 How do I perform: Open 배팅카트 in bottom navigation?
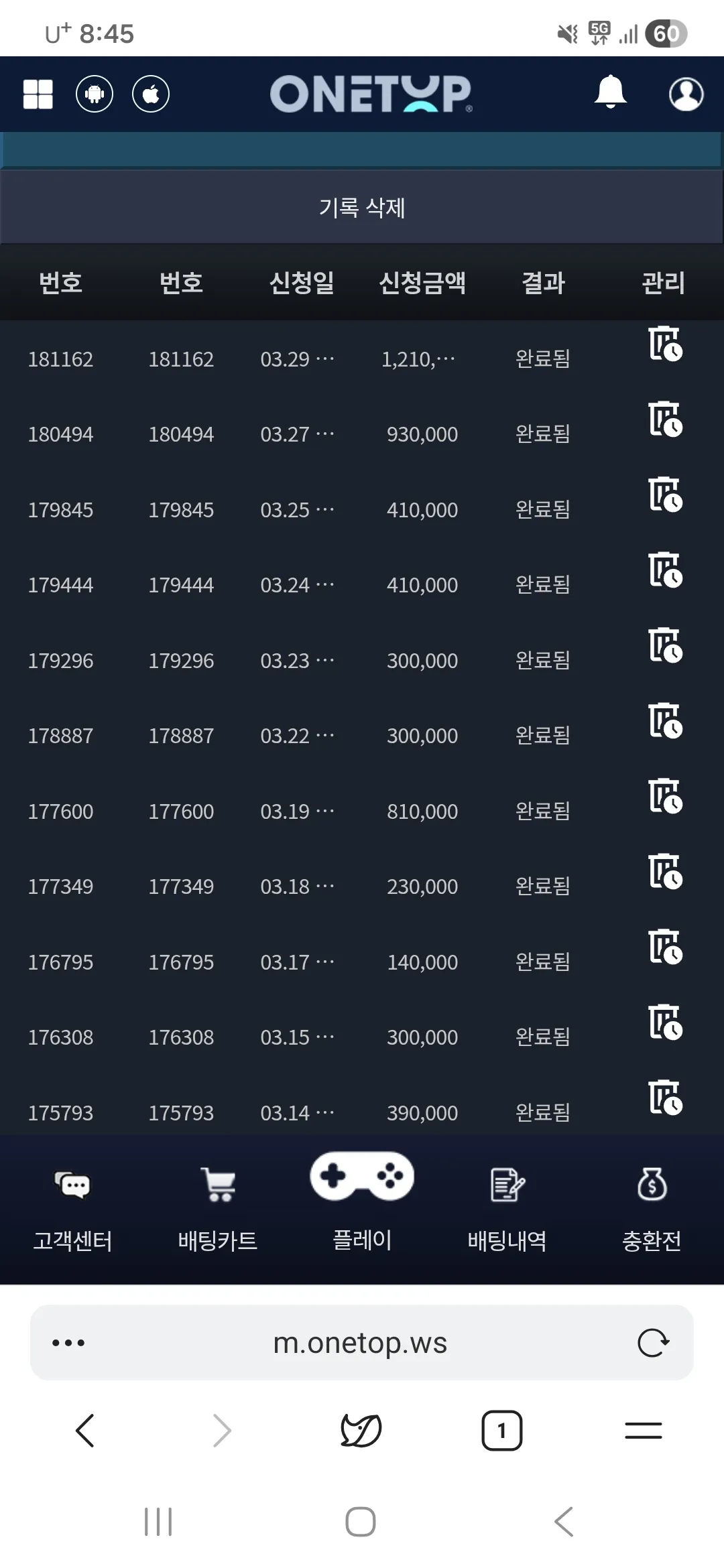tap(217, 1210)
